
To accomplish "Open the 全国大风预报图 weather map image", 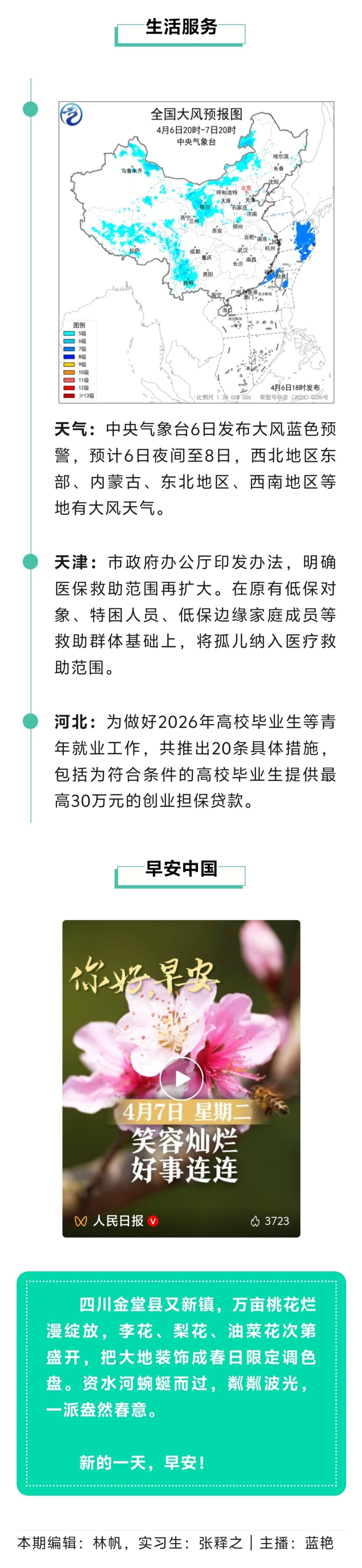I will [196, 252].
